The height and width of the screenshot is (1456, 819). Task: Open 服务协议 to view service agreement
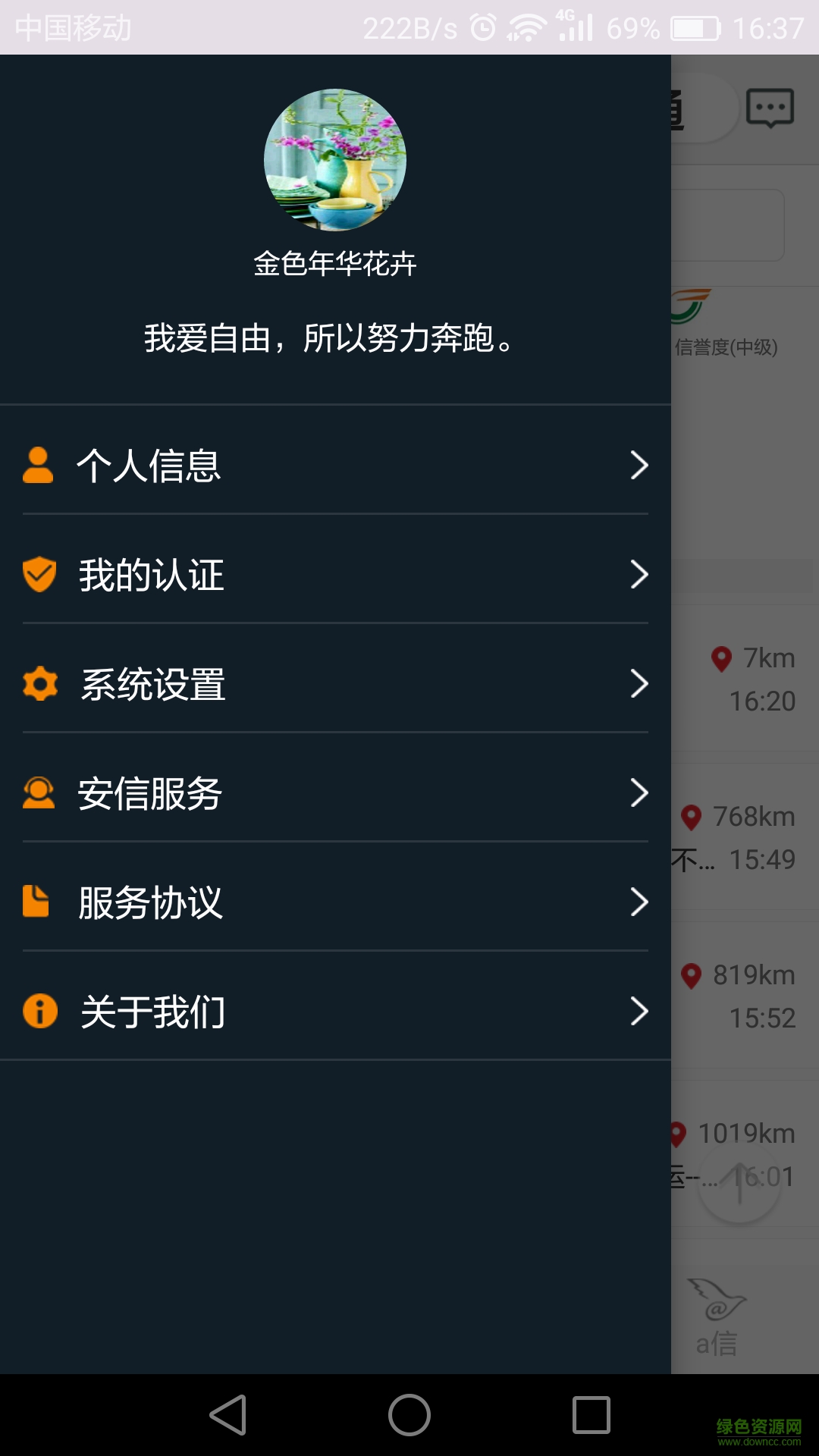[x=150, y=902]
